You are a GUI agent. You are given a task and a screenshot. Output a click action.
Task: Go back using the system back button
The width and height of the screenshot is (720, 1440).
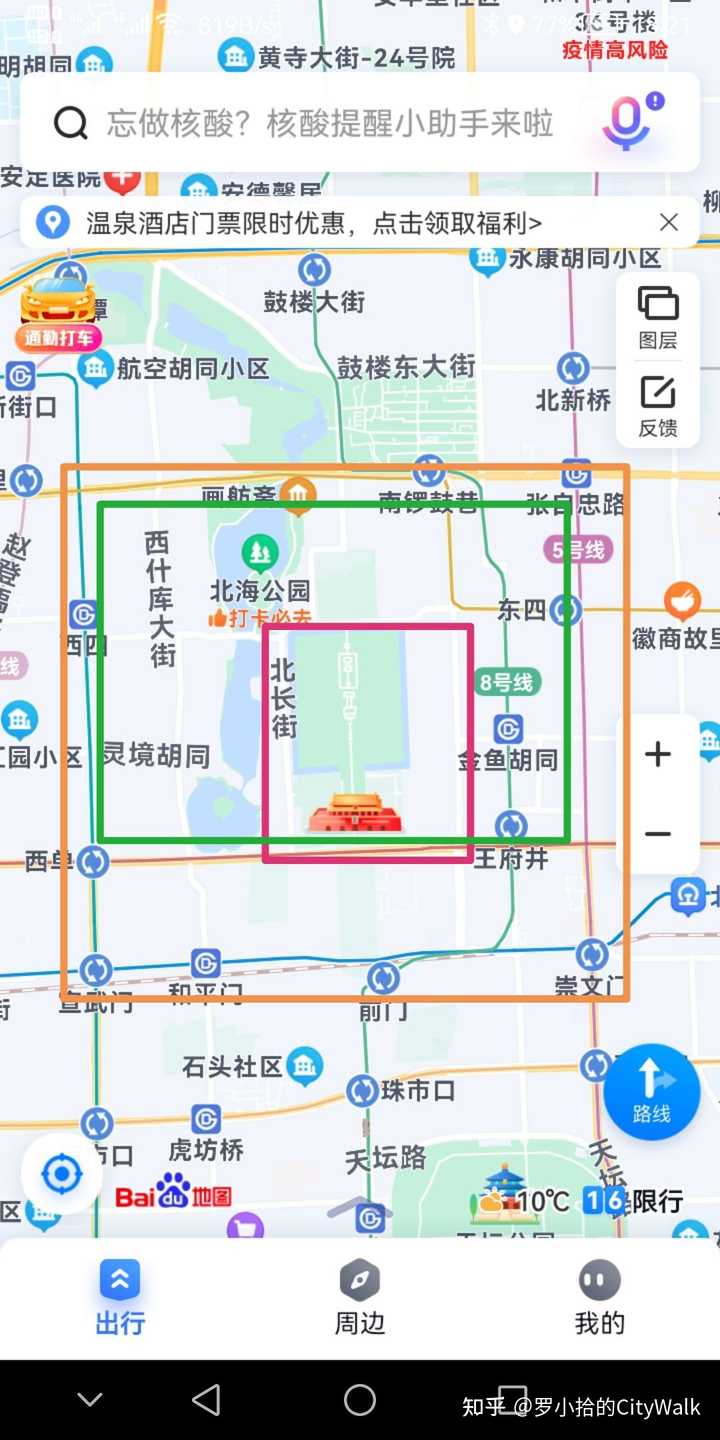point(206,1400)
